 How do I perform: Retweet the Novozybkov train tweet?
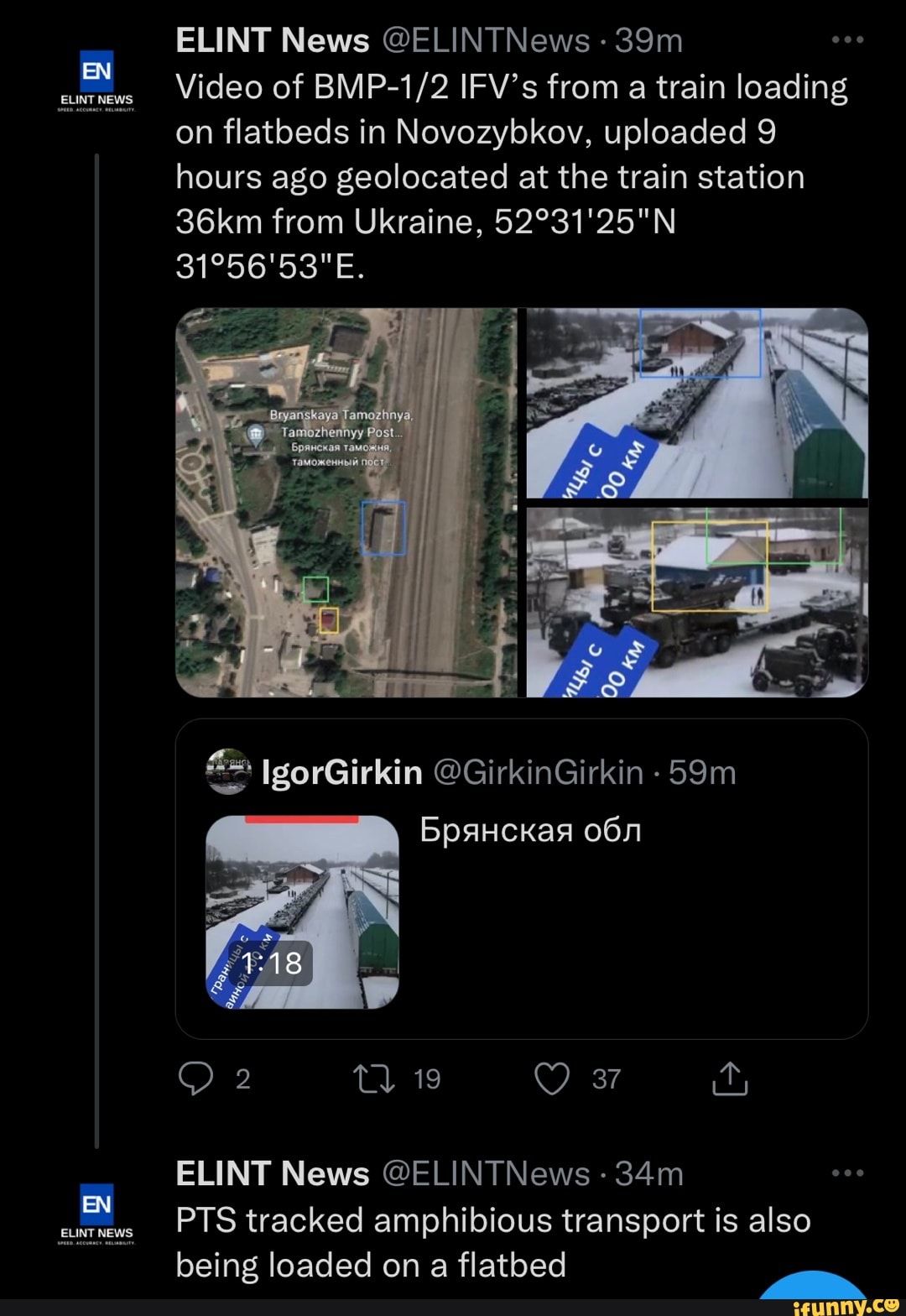tap(375, 1078)
